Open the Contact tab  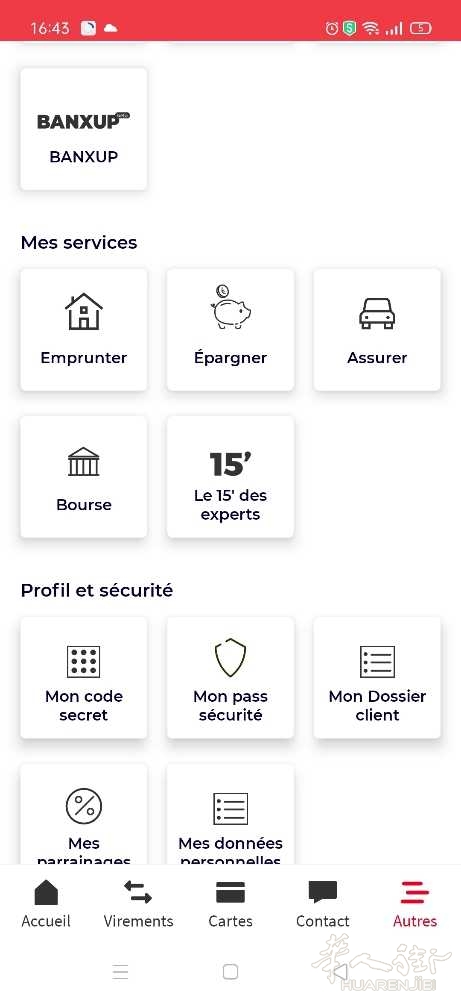pyautogui.click(x=323, y=904)
